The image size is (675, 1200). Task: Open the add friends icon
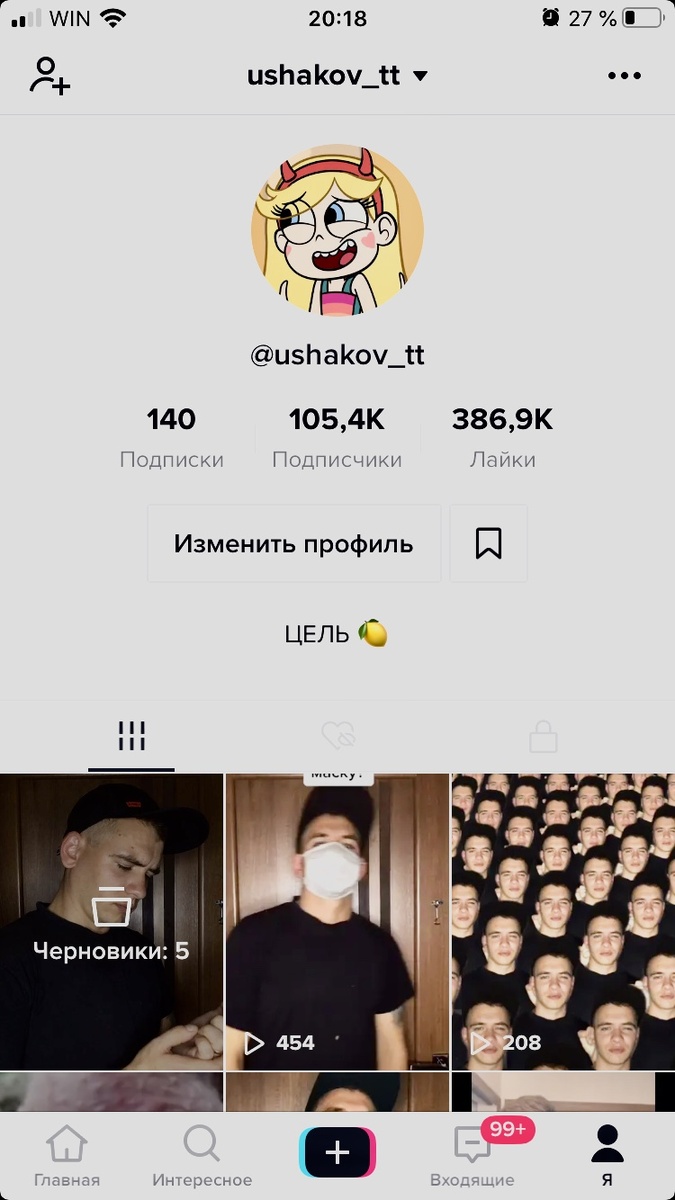(x=49, y=76)
